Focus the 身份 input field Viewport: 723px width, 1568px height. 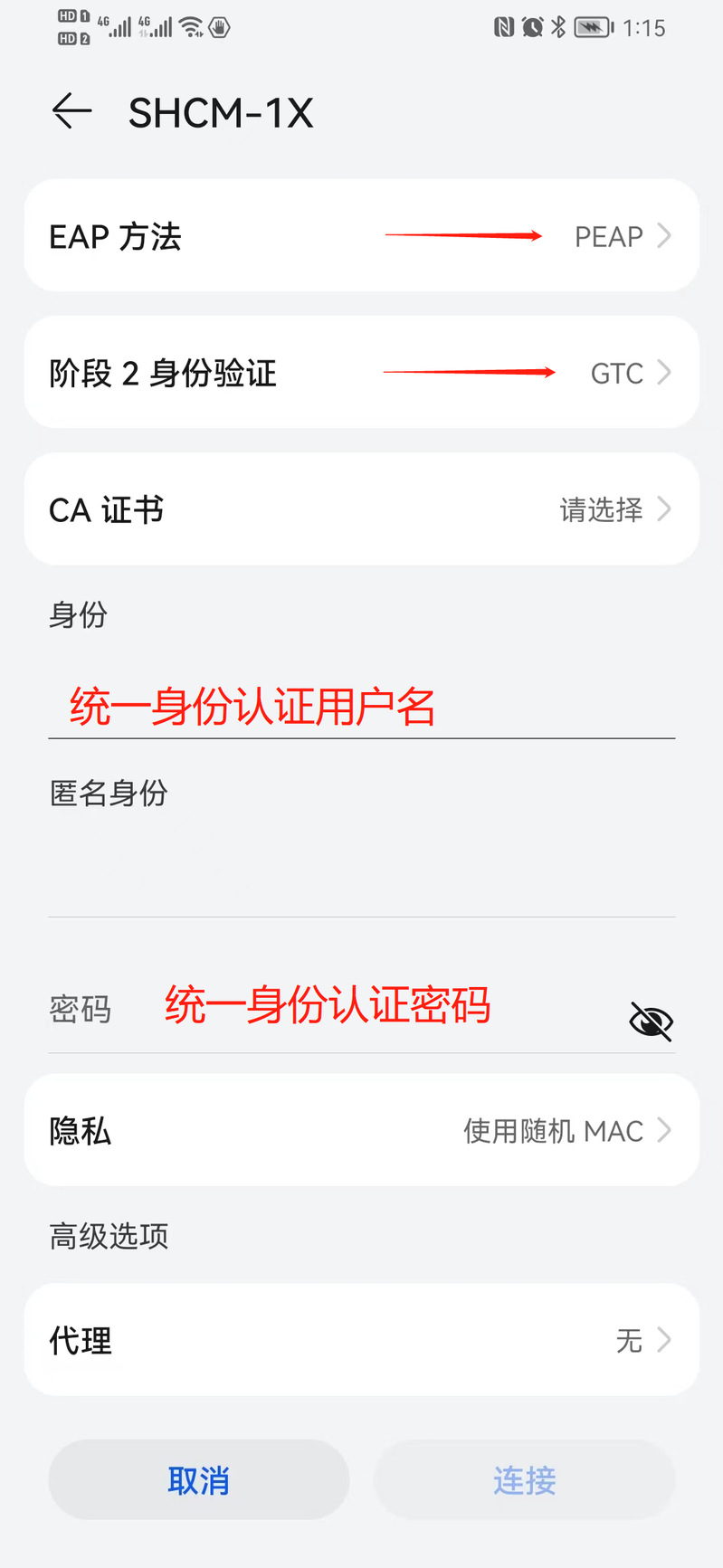(x=361, y=707)
